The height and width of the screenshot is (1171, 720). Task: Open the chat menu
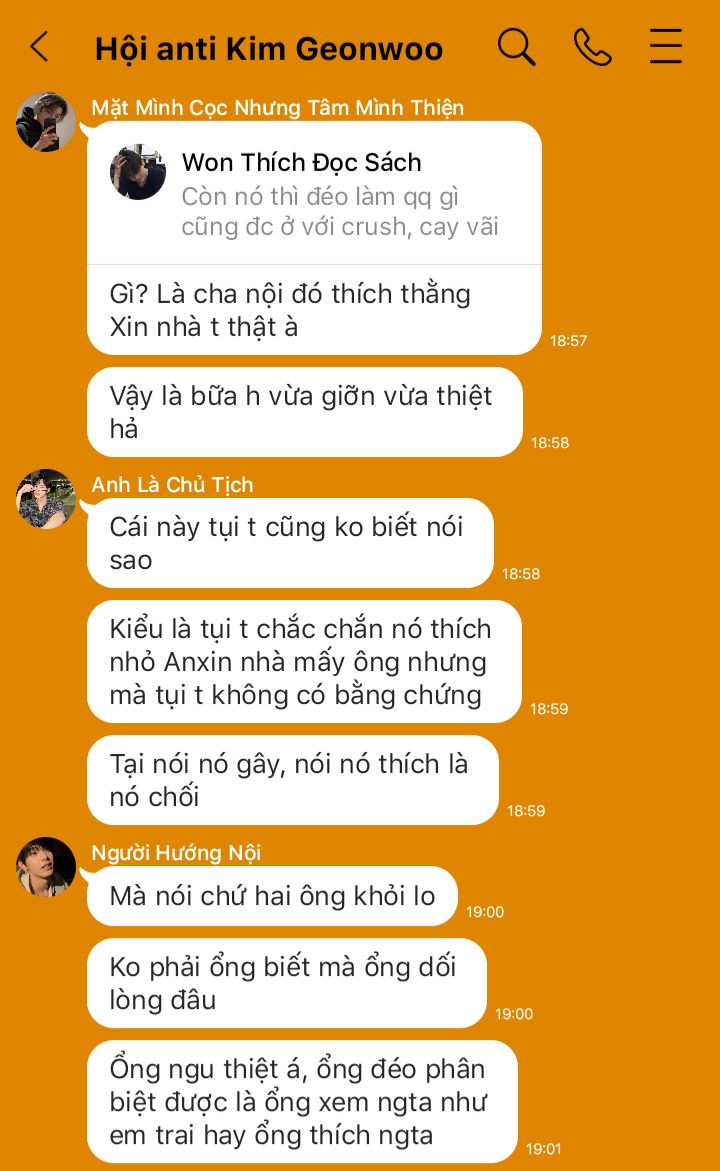(666, 47)
